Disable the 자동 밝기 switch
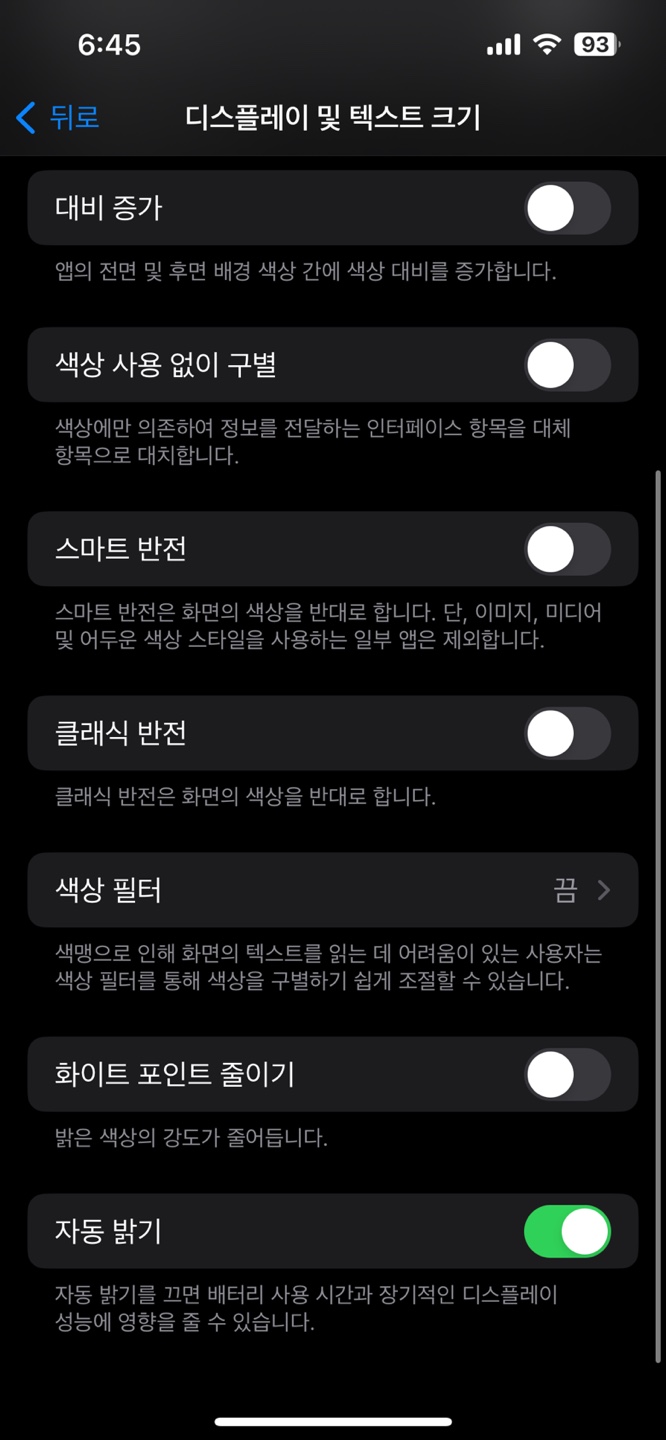This screenshot has width=666, height=1440. (567, 1231)
